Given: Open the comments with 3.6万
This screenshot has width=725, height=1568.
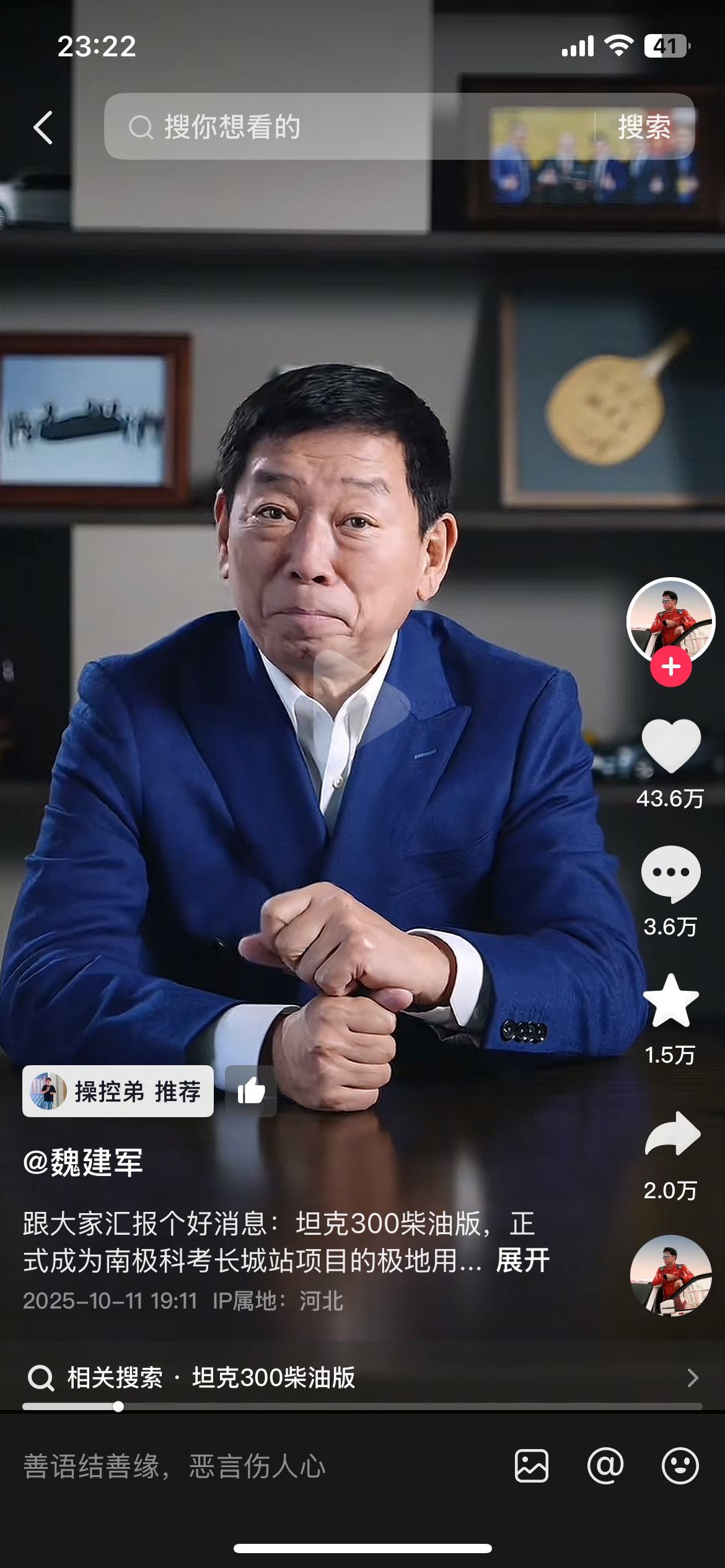Looking at the screenshot, I should coord(670,874).
